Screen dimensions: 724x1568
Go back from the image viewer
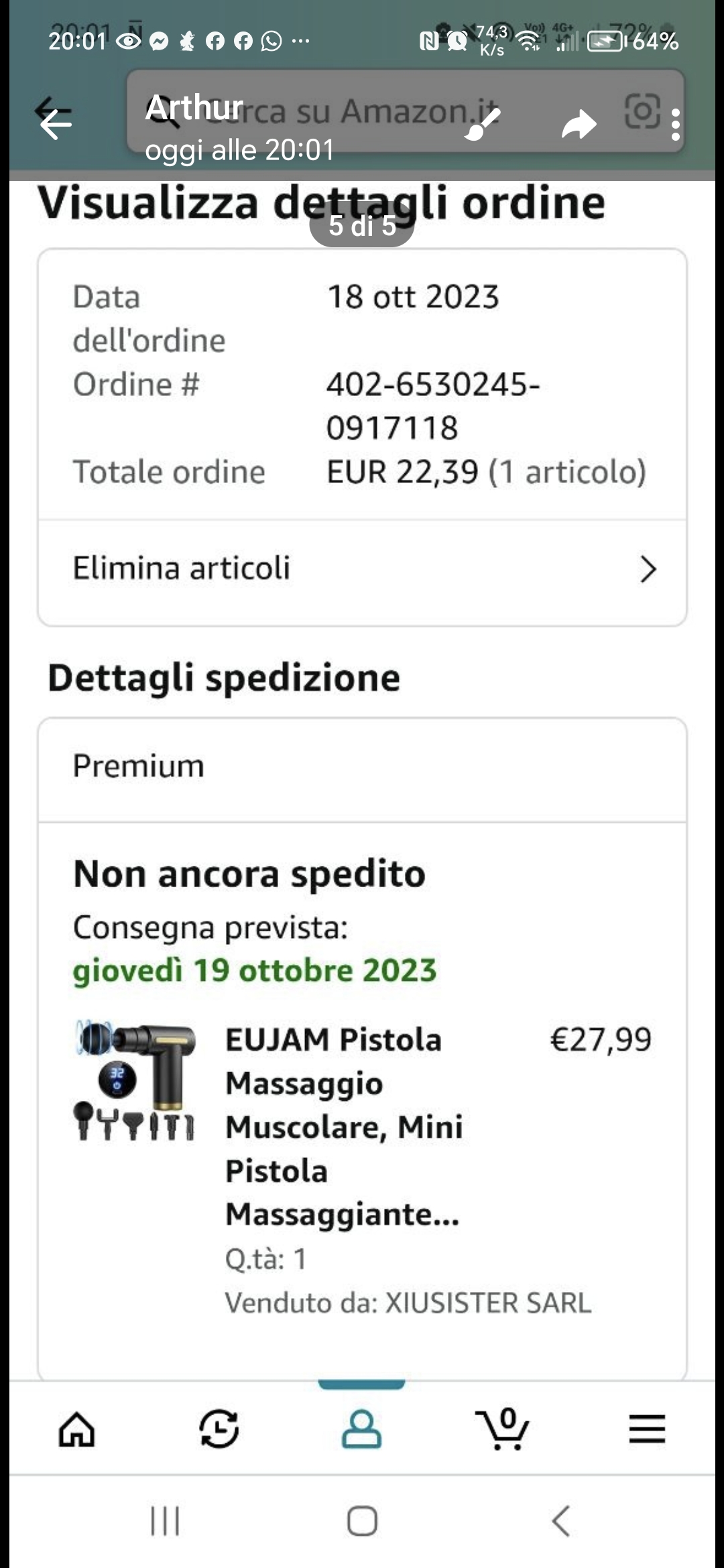[x=56, y=124]
